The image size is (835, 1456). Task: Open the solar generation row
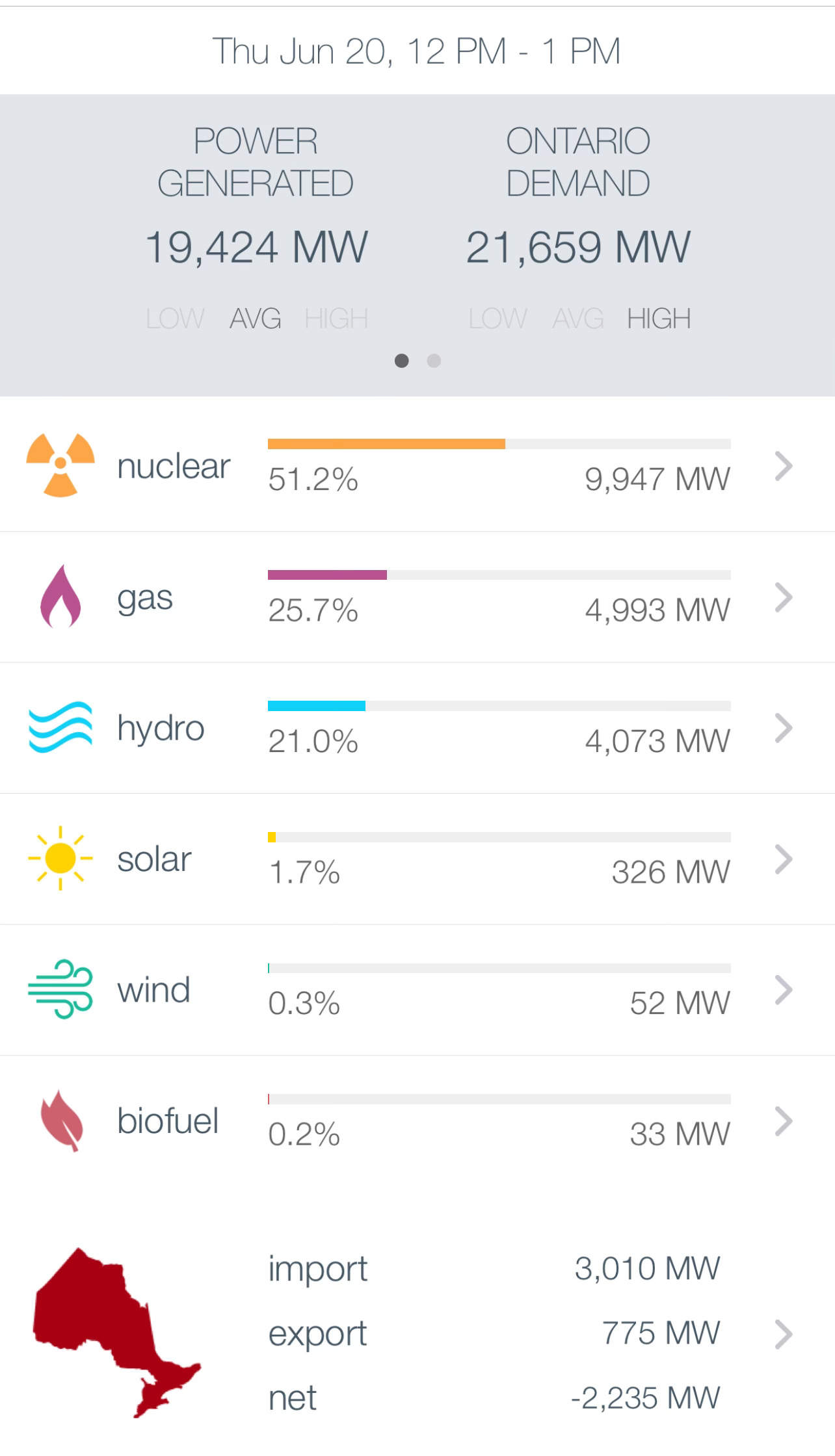[417, 859]
